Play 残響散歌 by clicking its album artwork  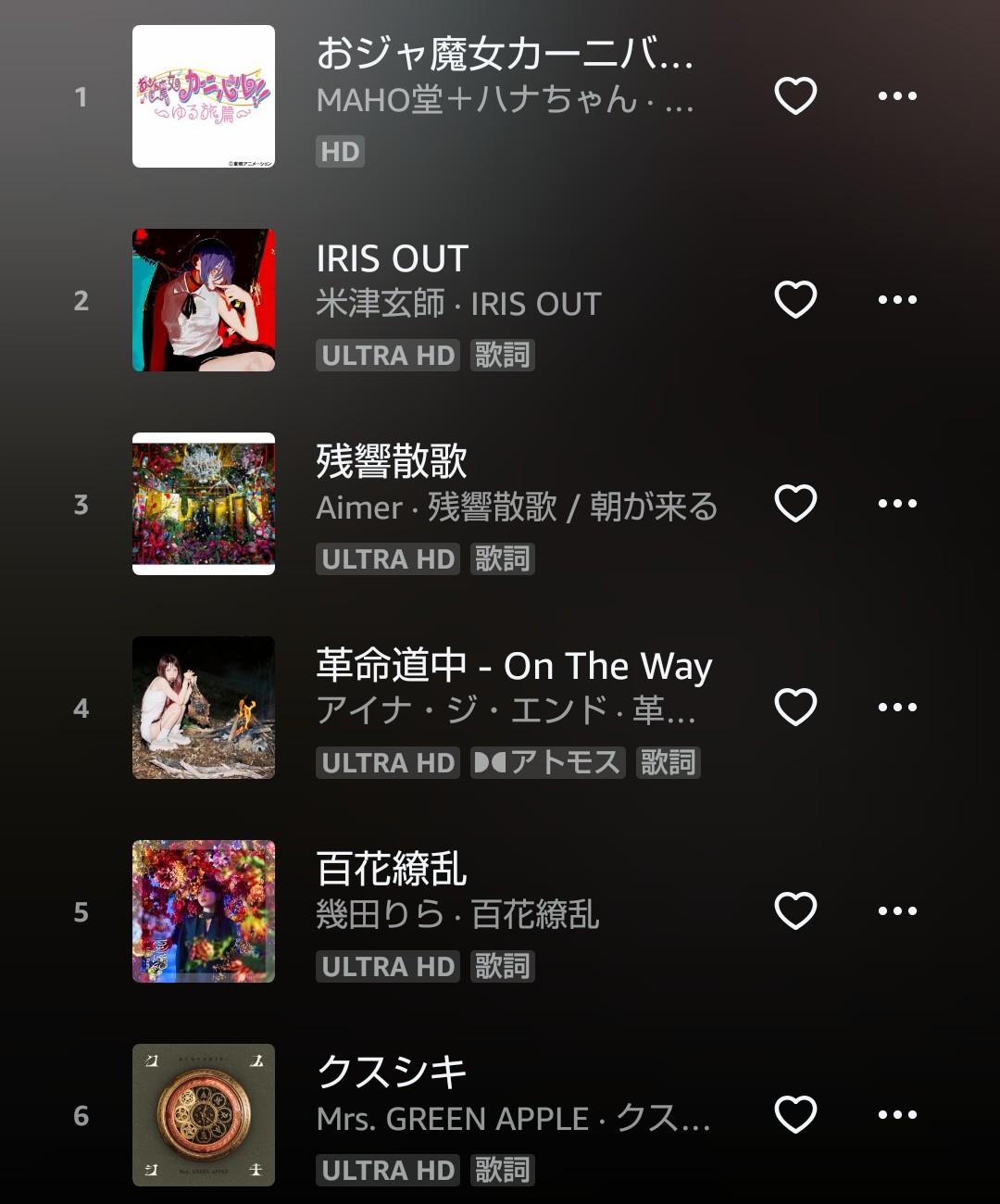point(203,504)
